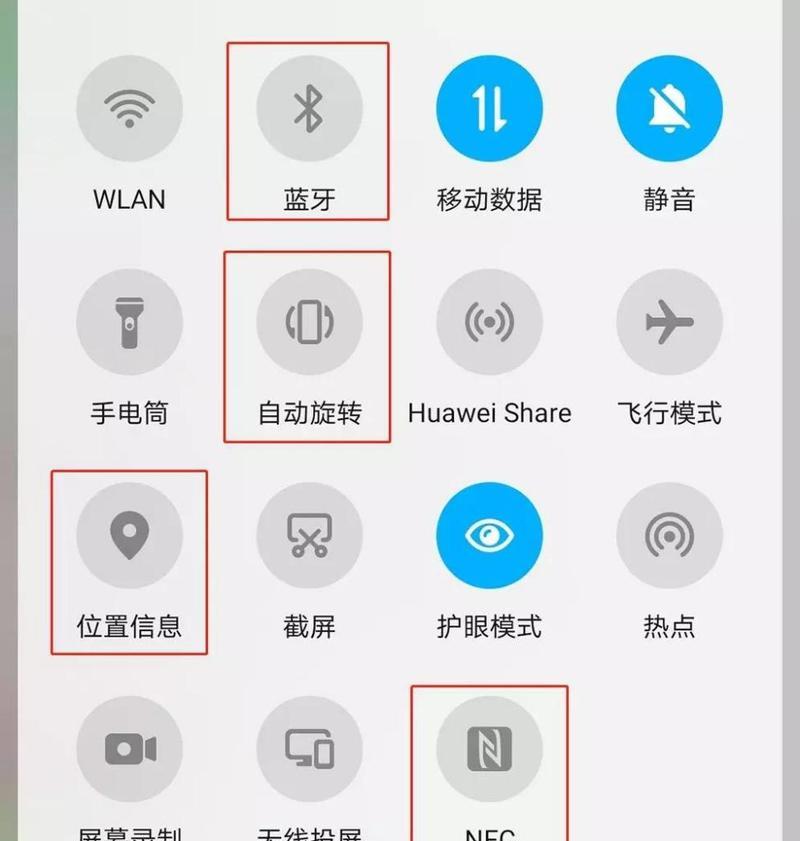Activate the screenshot (截屏) tool
This screenshot has height=841, width=800.
309,534
